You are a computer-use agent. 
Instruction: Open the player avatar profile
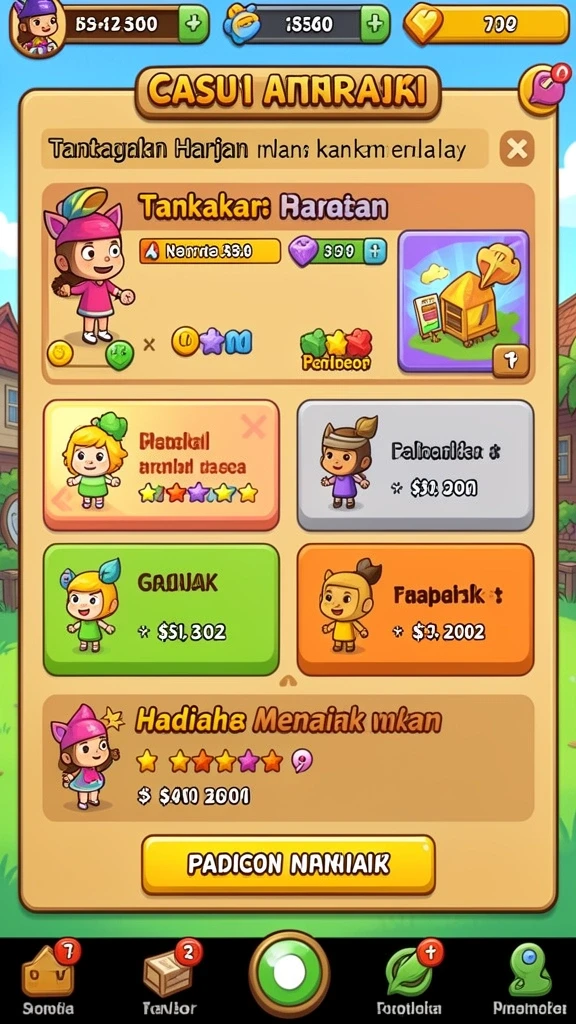[x=37, y=27]
